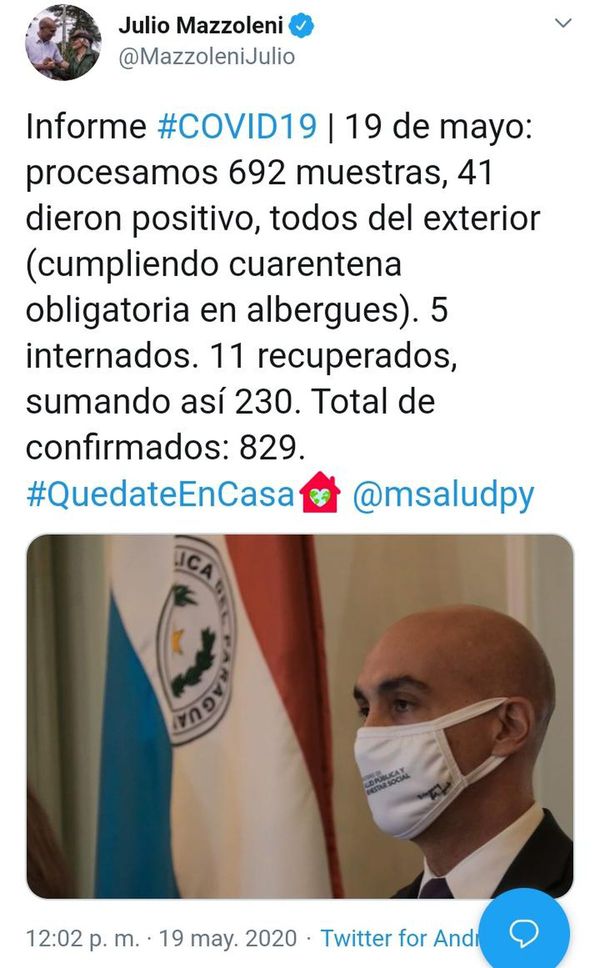Visit the @msaludpy profile mention
The image size is (600, 968).
click(x=443, y=494)
